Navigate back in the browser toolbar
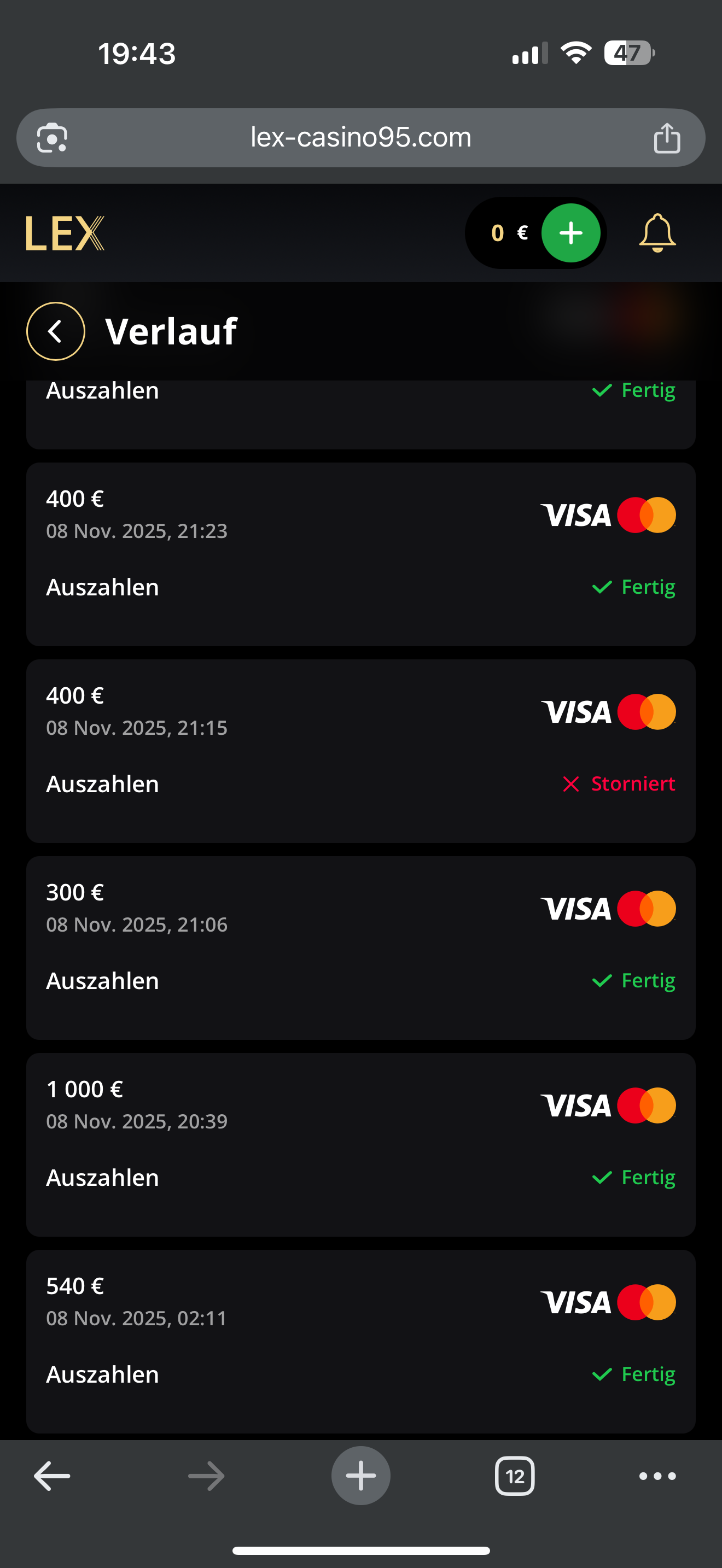This screenshot has width=722, height=1568. pos(53,1476)
